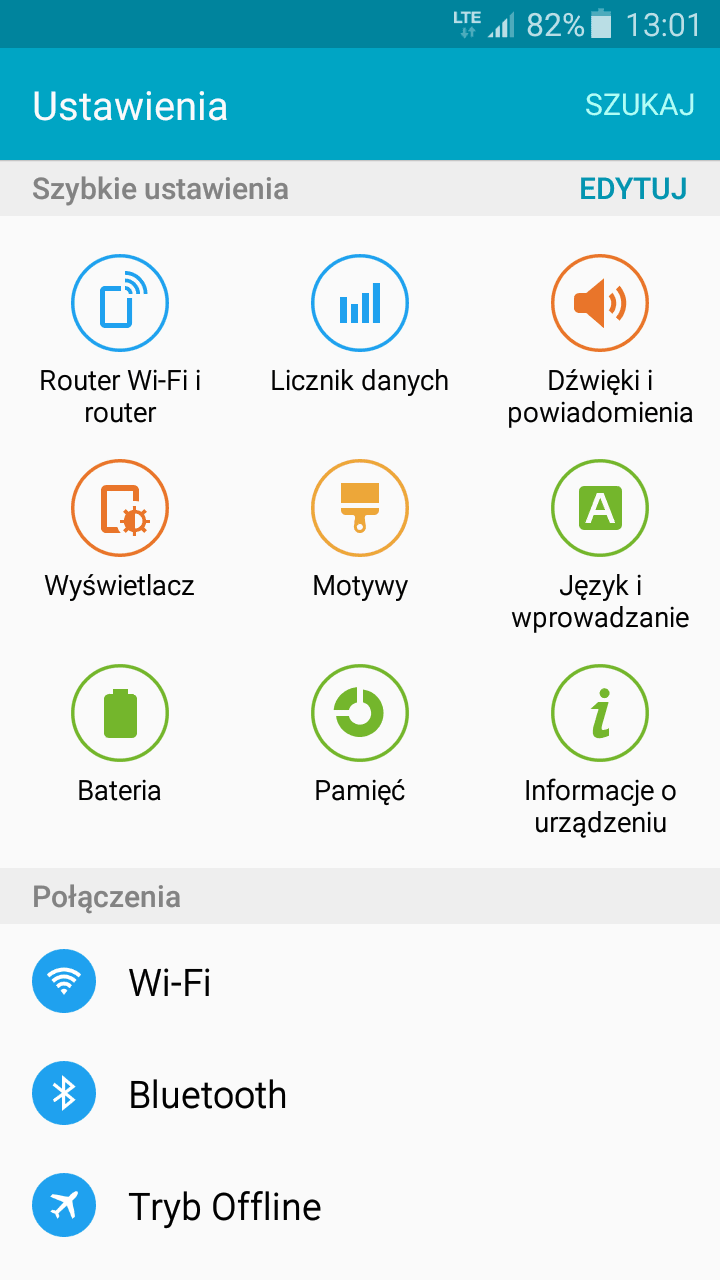Select the Tryb Offline row

[360, 1206]
